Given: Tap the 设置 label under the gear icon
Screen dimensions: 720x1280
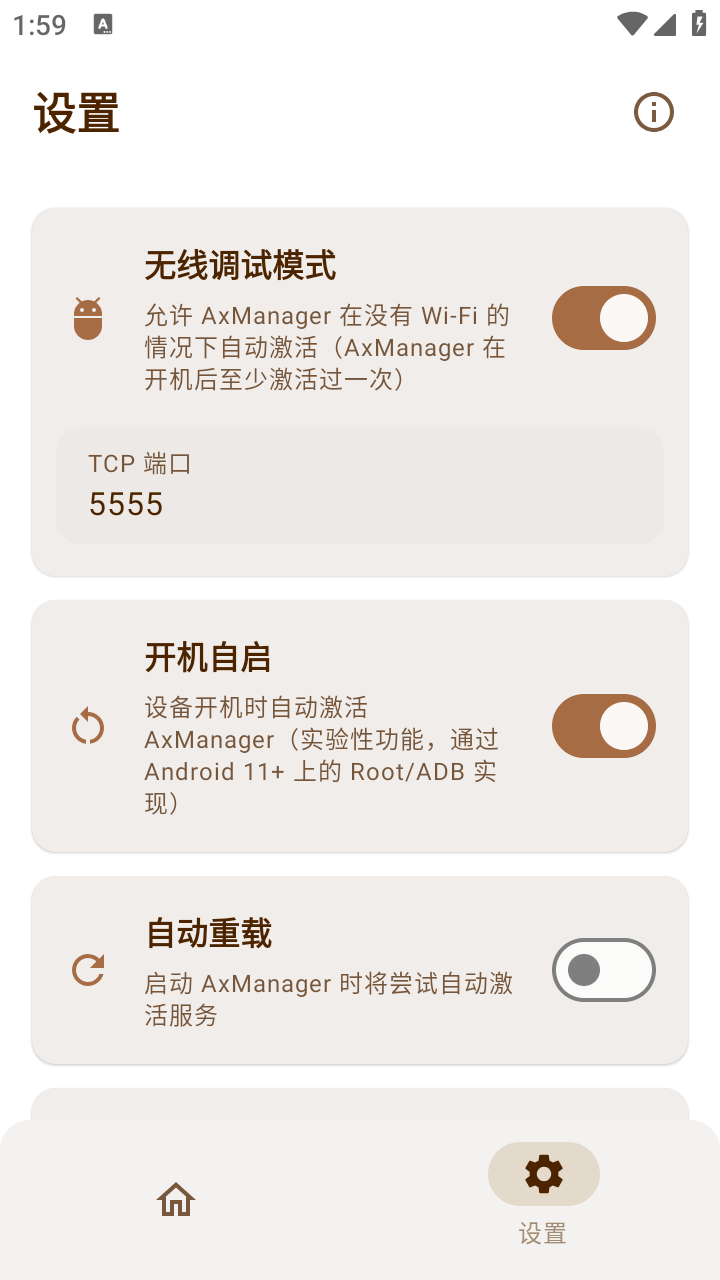Looking at the screenshot, I should [543, 1235].
